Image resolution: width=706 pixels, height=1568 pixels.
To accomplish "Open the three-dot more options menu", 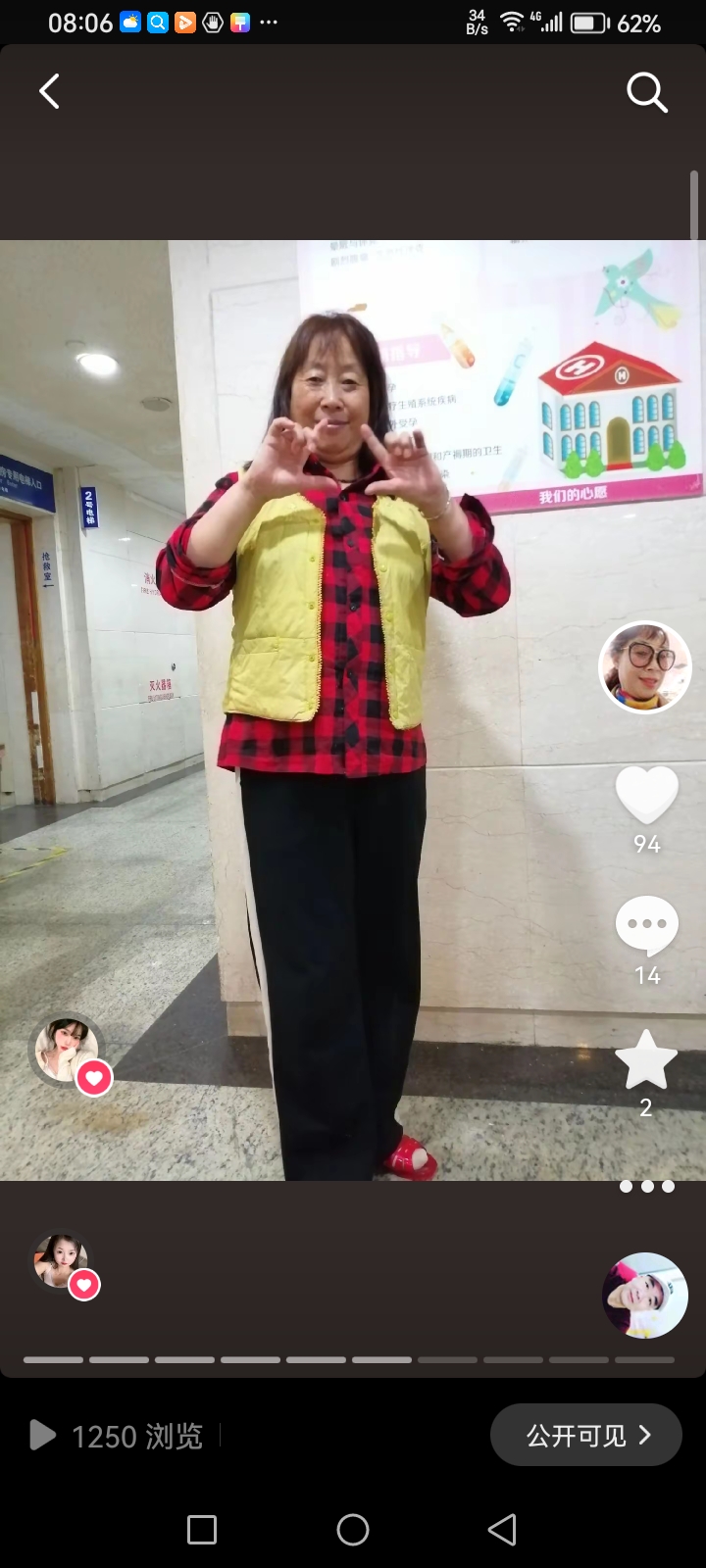I will [646, 1187].
